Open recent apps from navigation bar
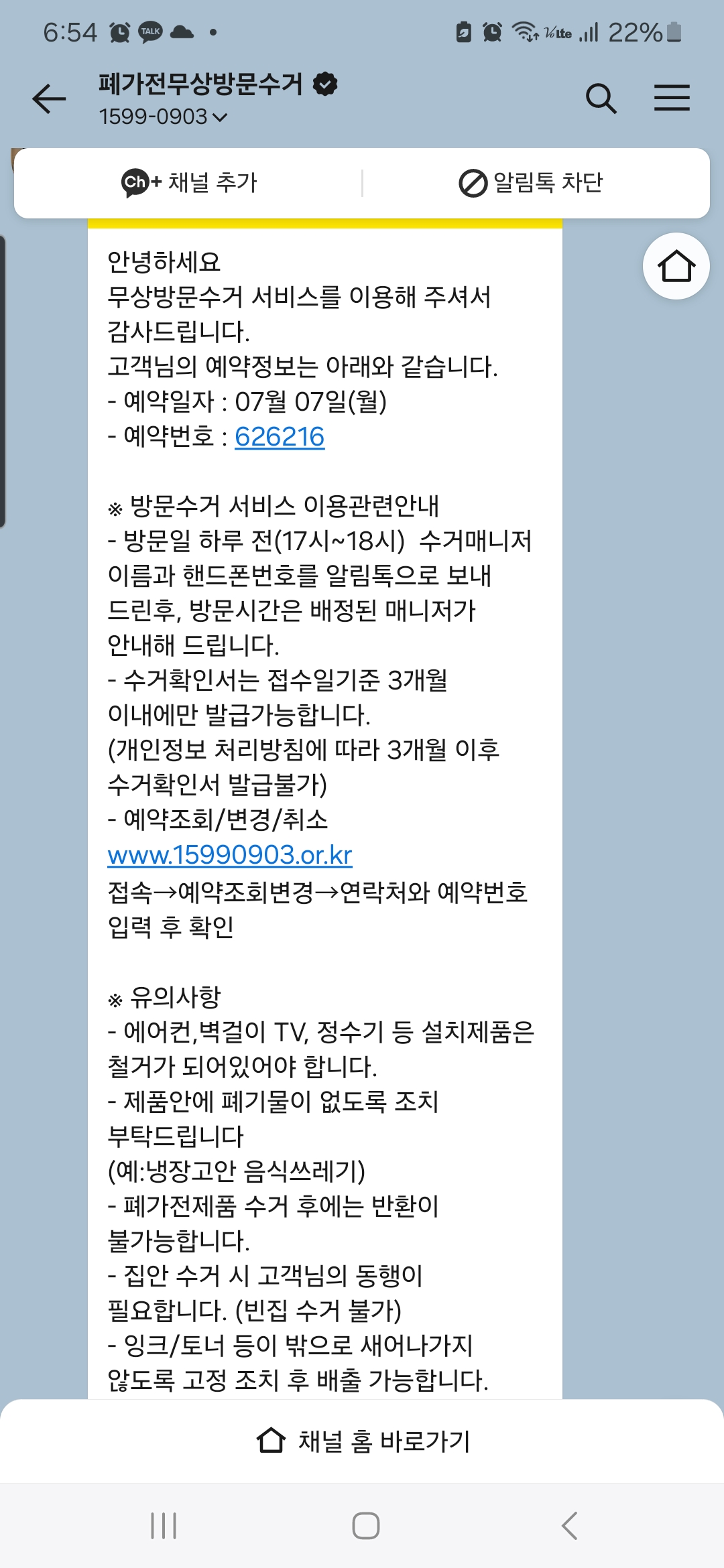Viewport: 724px width, 1568px height. (164, 1526)
